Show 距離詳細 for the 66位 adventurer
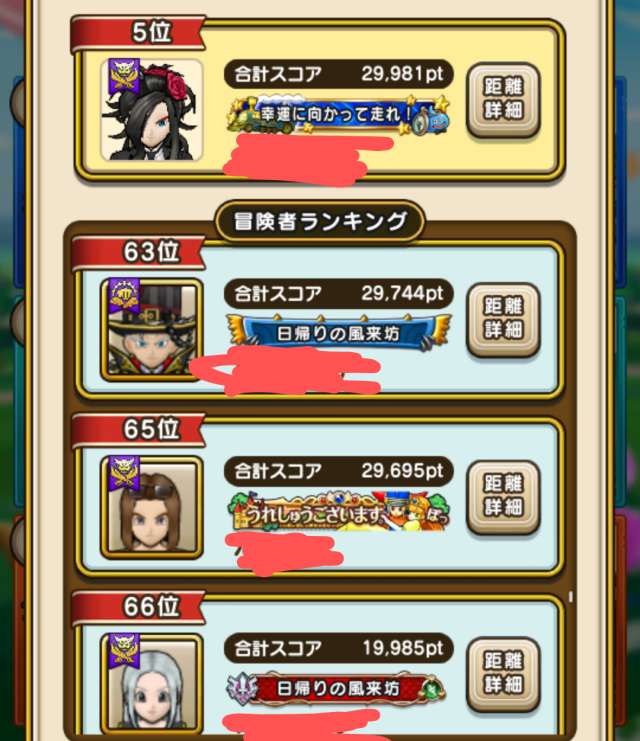Viewport: 640px width, 741px height. coord(503,673)
